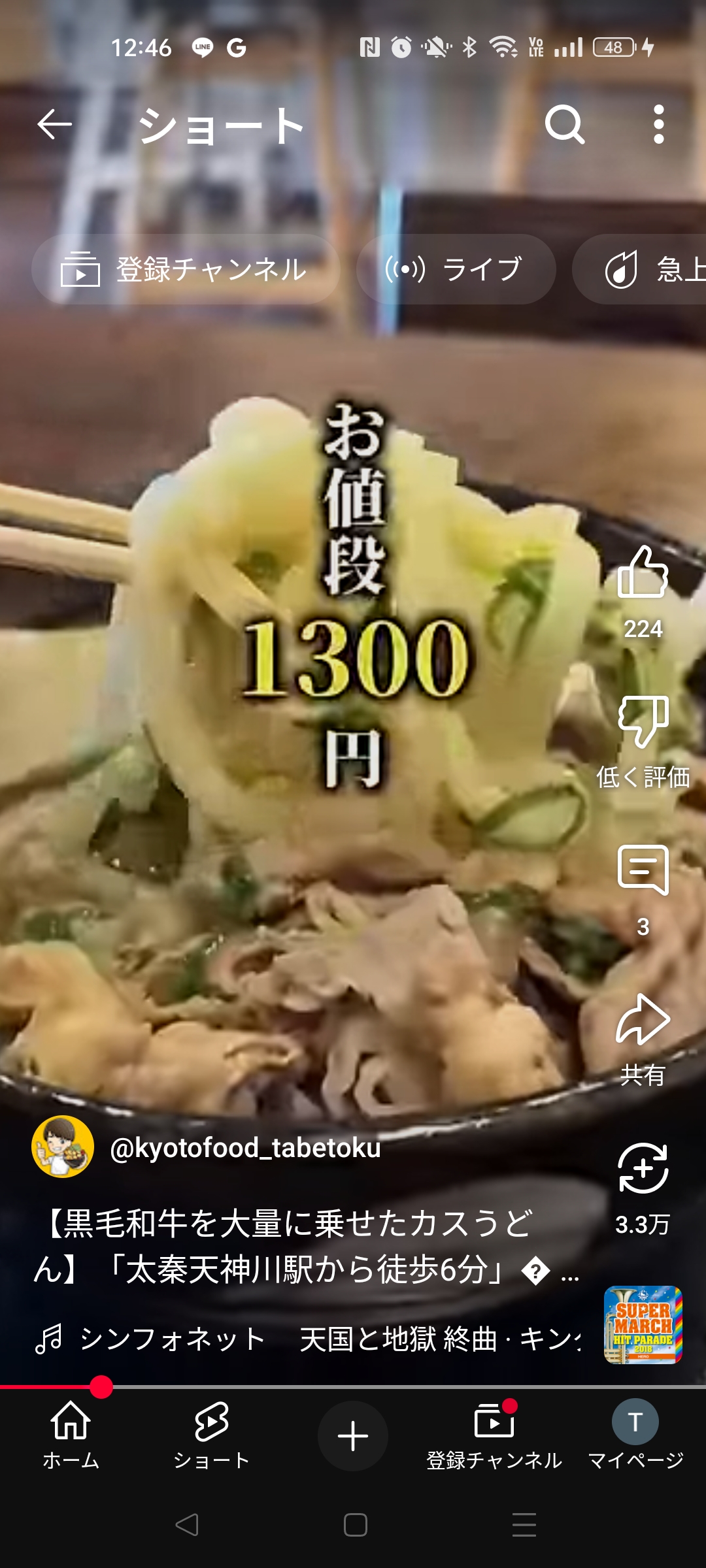Select the 登録チャンネル filter chip

(x=186, y=269)
